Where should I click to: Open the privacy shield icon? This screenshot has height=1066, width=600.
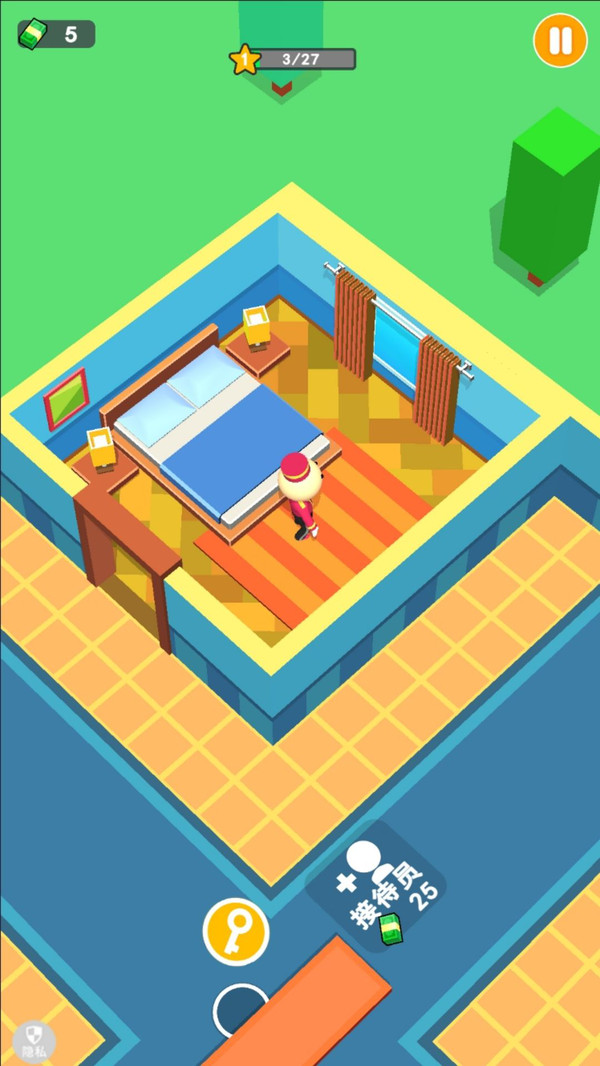point(35,1040)
